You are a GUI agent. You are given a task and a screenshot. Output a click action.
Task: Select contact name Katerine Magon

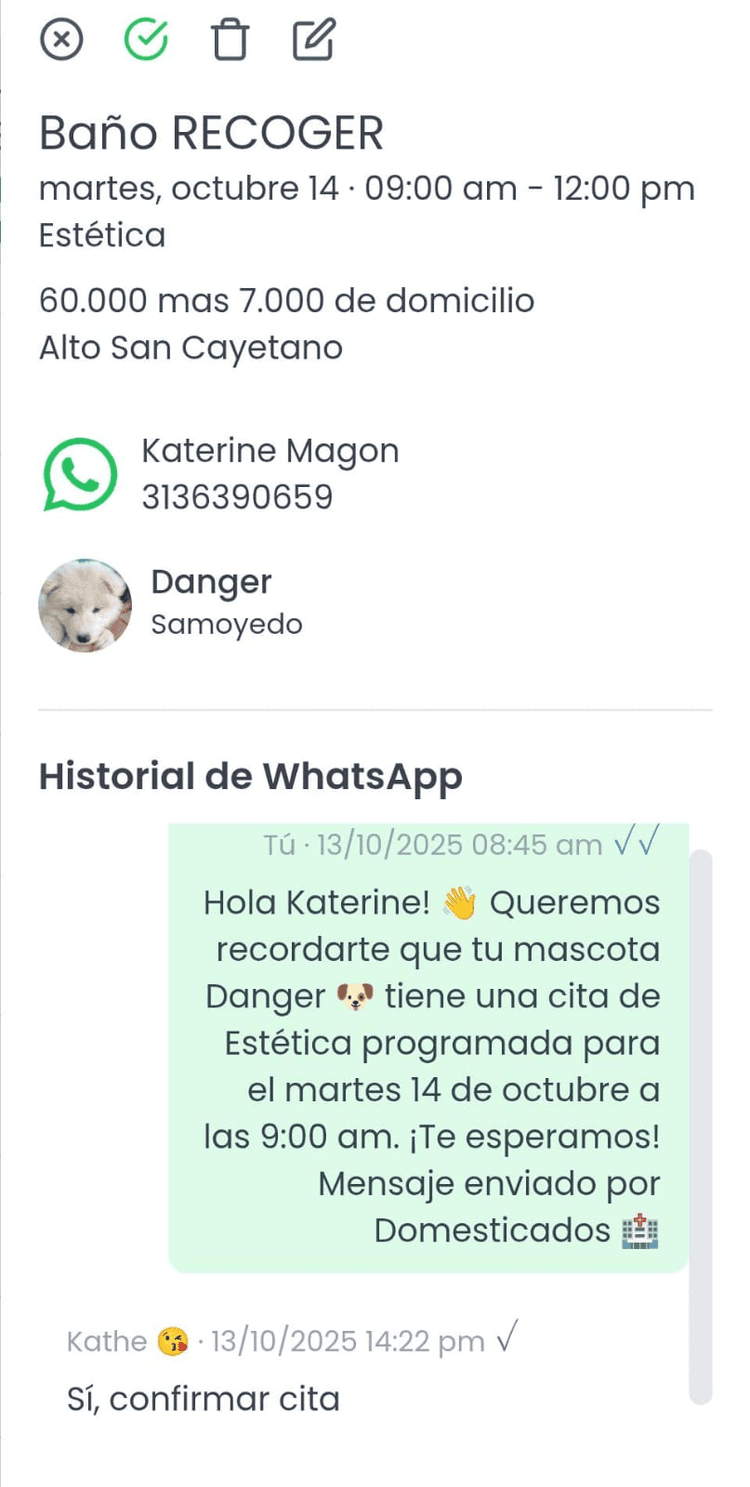click(x=271, y=450)
